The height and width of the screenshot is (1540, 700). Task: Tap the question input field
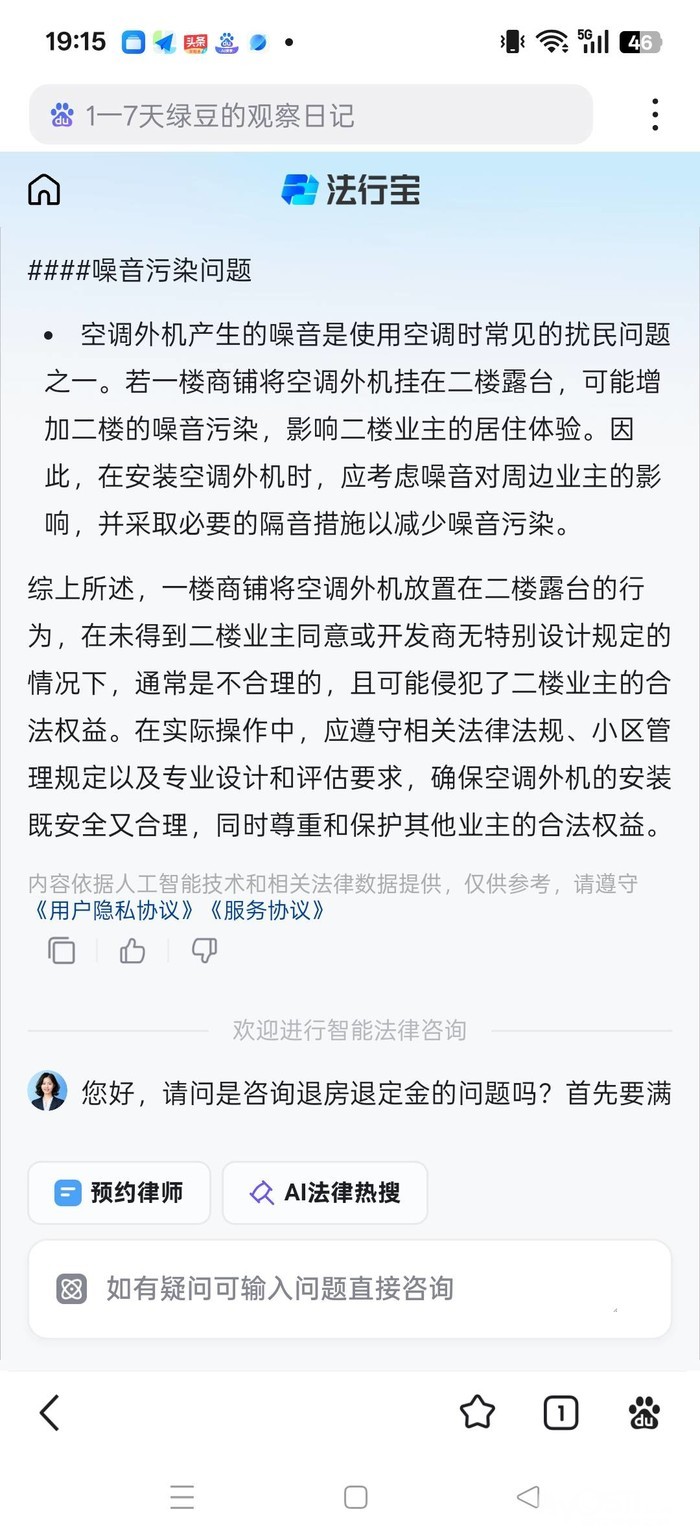350,1288
